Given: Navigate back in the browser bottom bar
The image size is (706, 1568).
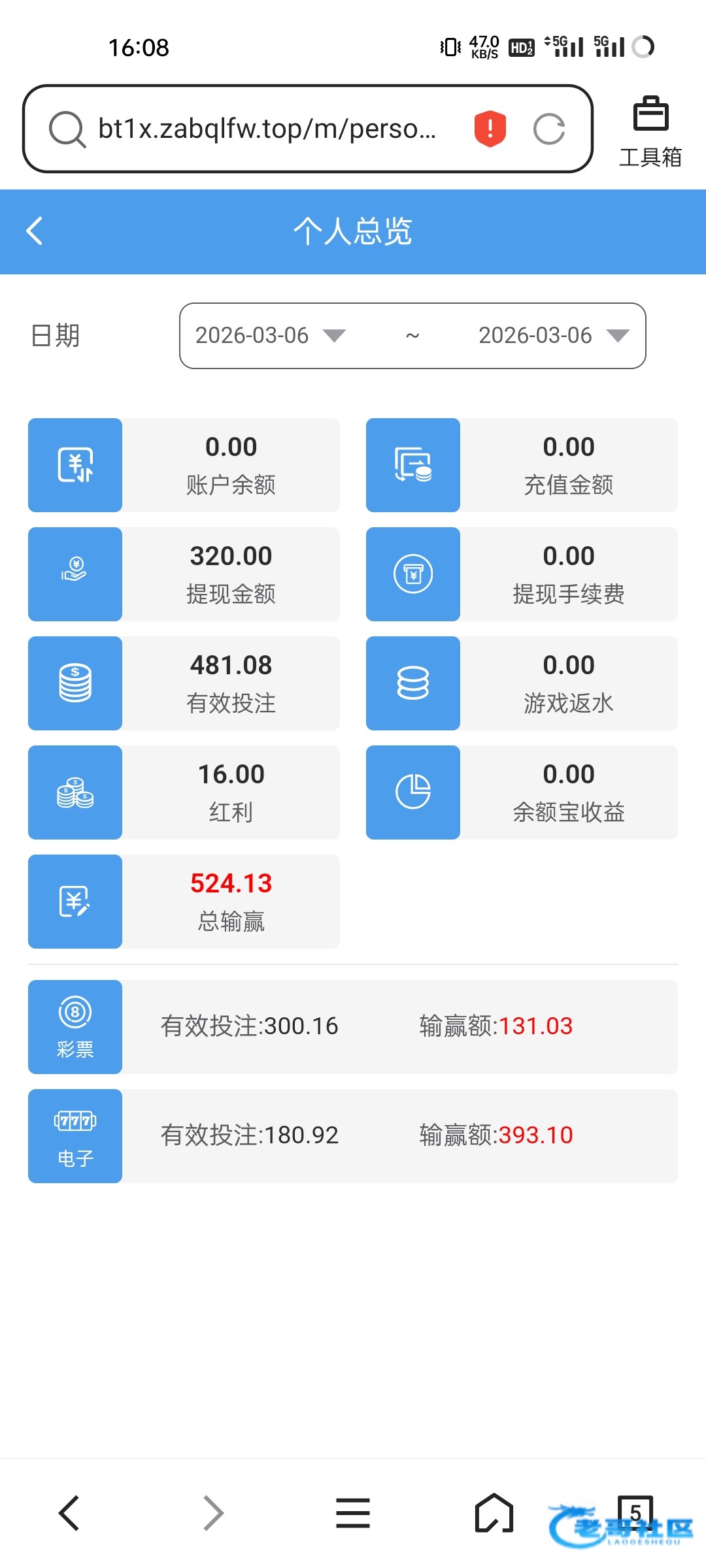Looking at the screenshot, I should [69, 1513].
